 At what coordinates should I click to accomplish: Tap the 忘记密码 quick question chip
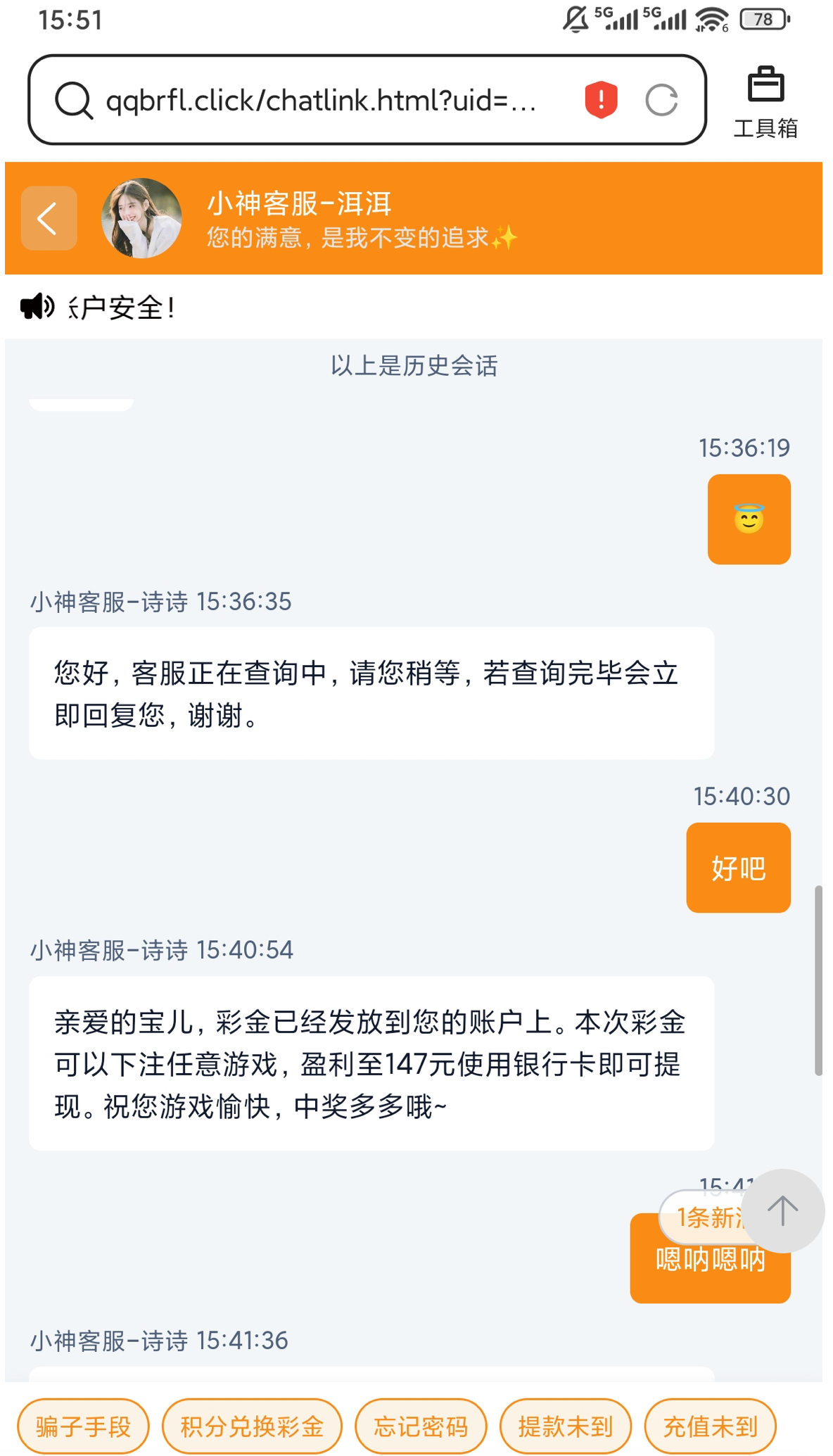(x=421, y=1426)
